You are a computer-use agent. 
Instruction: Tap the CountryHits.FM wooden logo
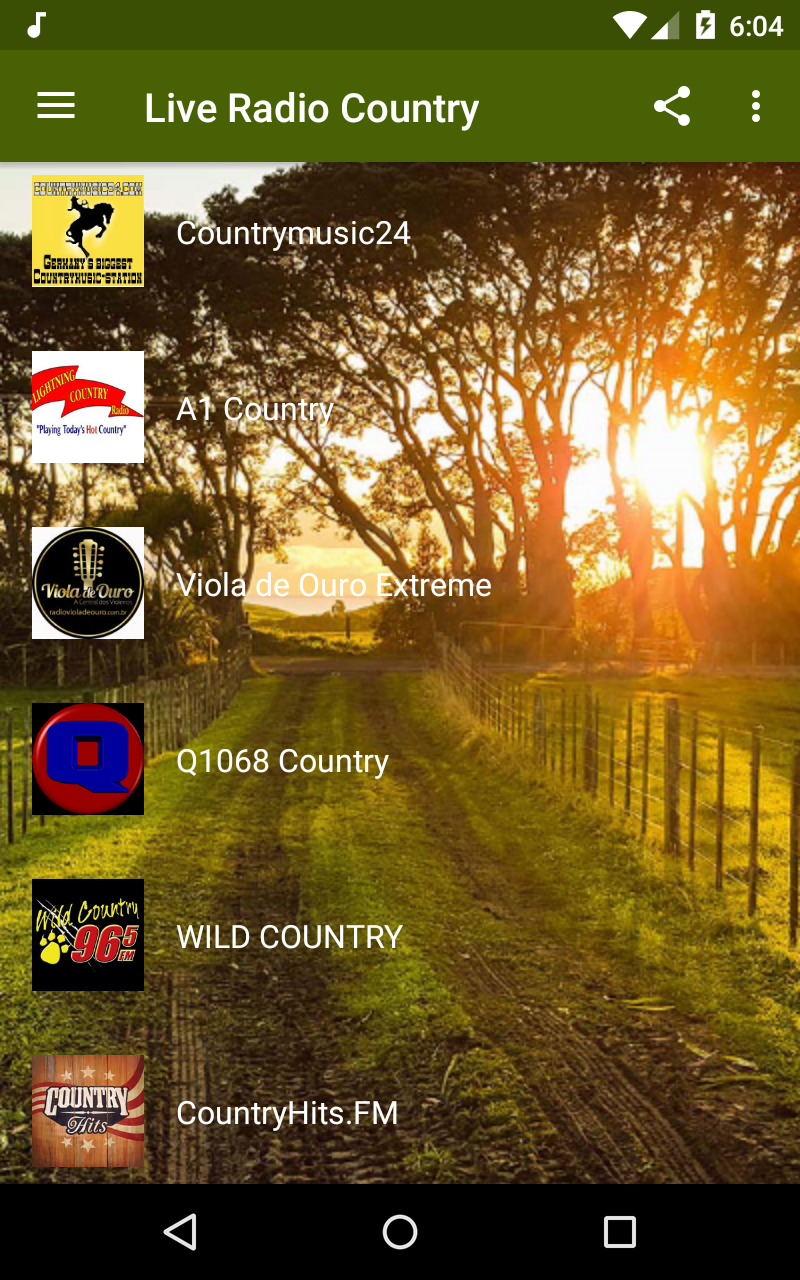point(87,1111)
